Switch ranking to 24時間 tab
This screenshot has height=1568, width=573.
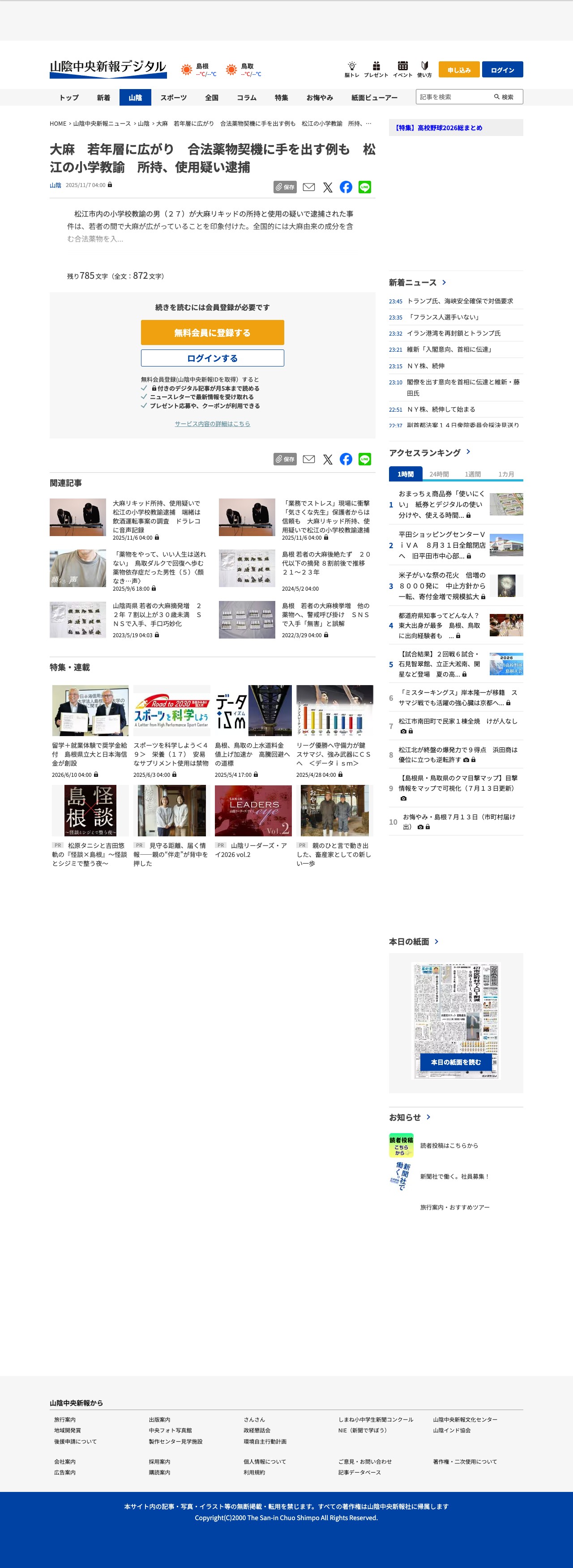pos(439,474)
